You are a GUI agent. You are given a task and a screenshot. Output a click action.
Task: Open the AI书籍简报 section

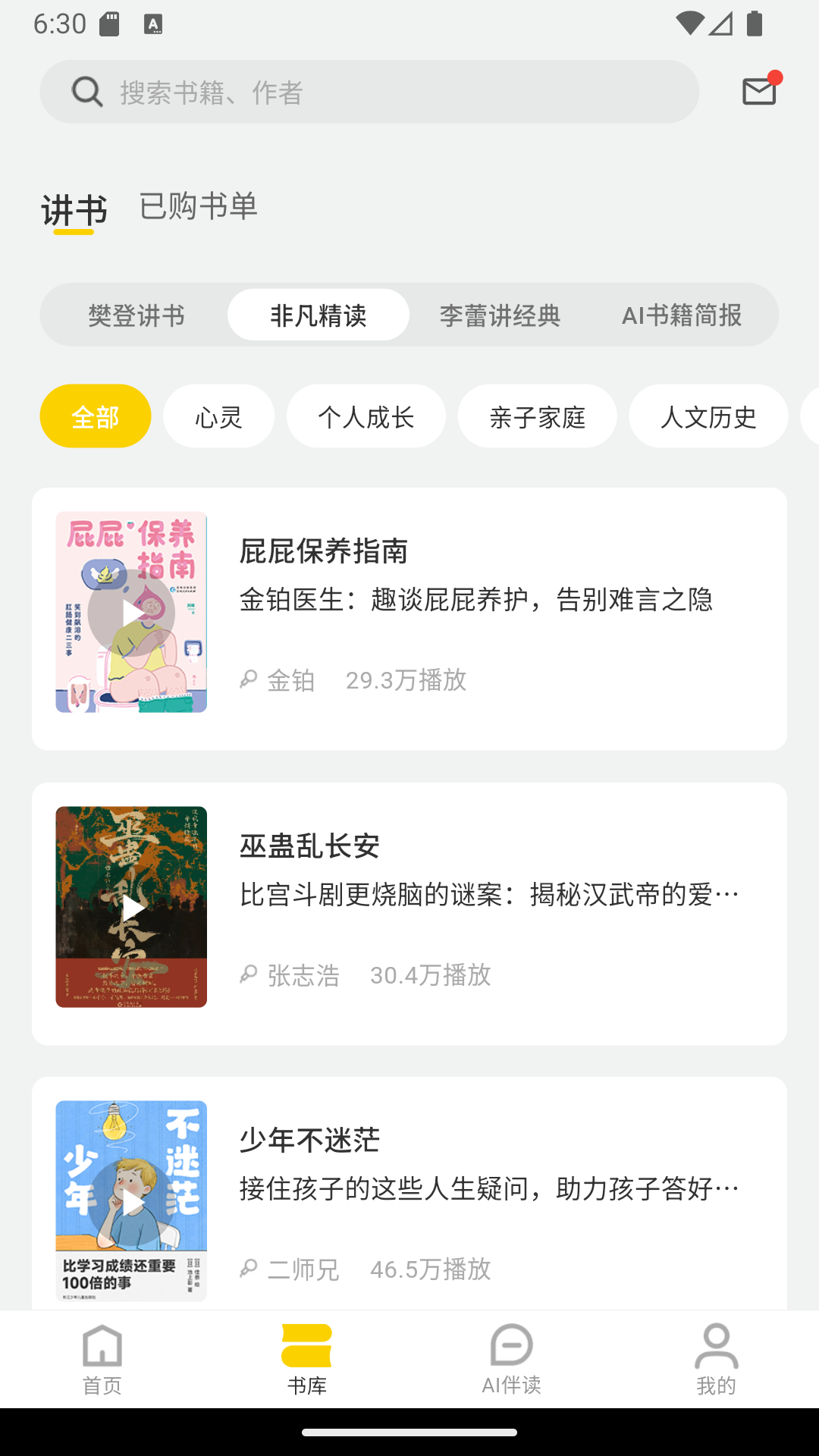[x=682, y=315]
